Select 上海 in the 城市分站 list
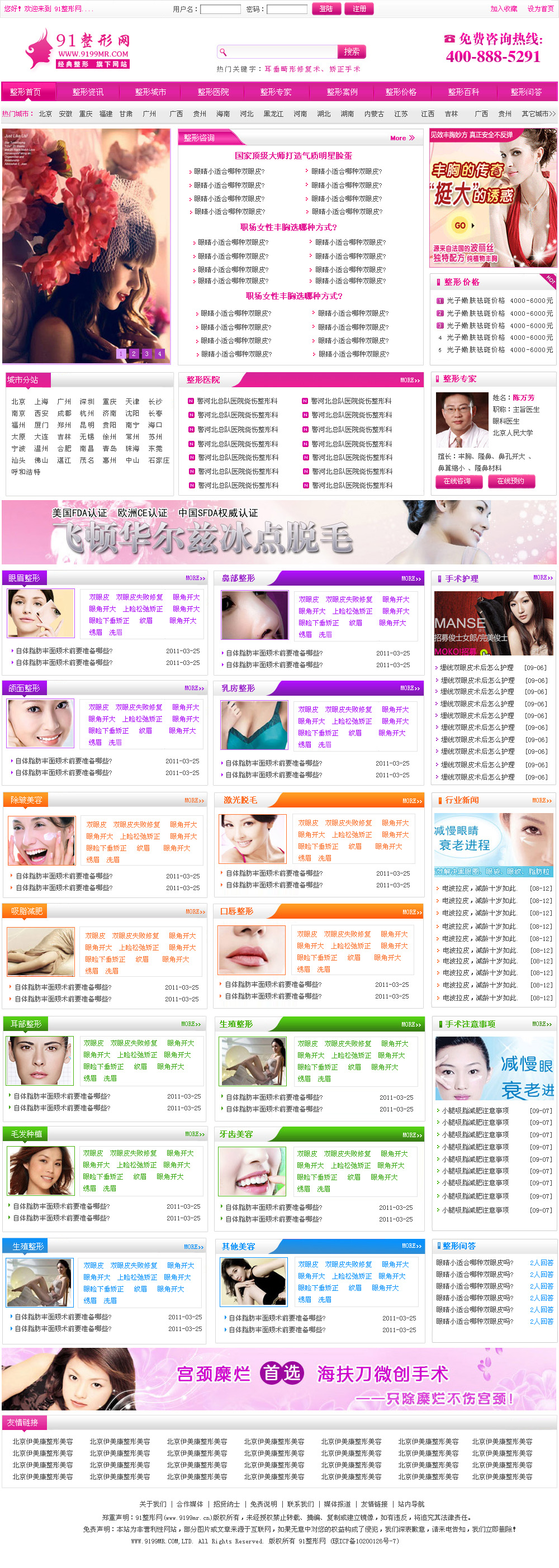This screenshot has height=1568, width=559. tap(41, 402)
